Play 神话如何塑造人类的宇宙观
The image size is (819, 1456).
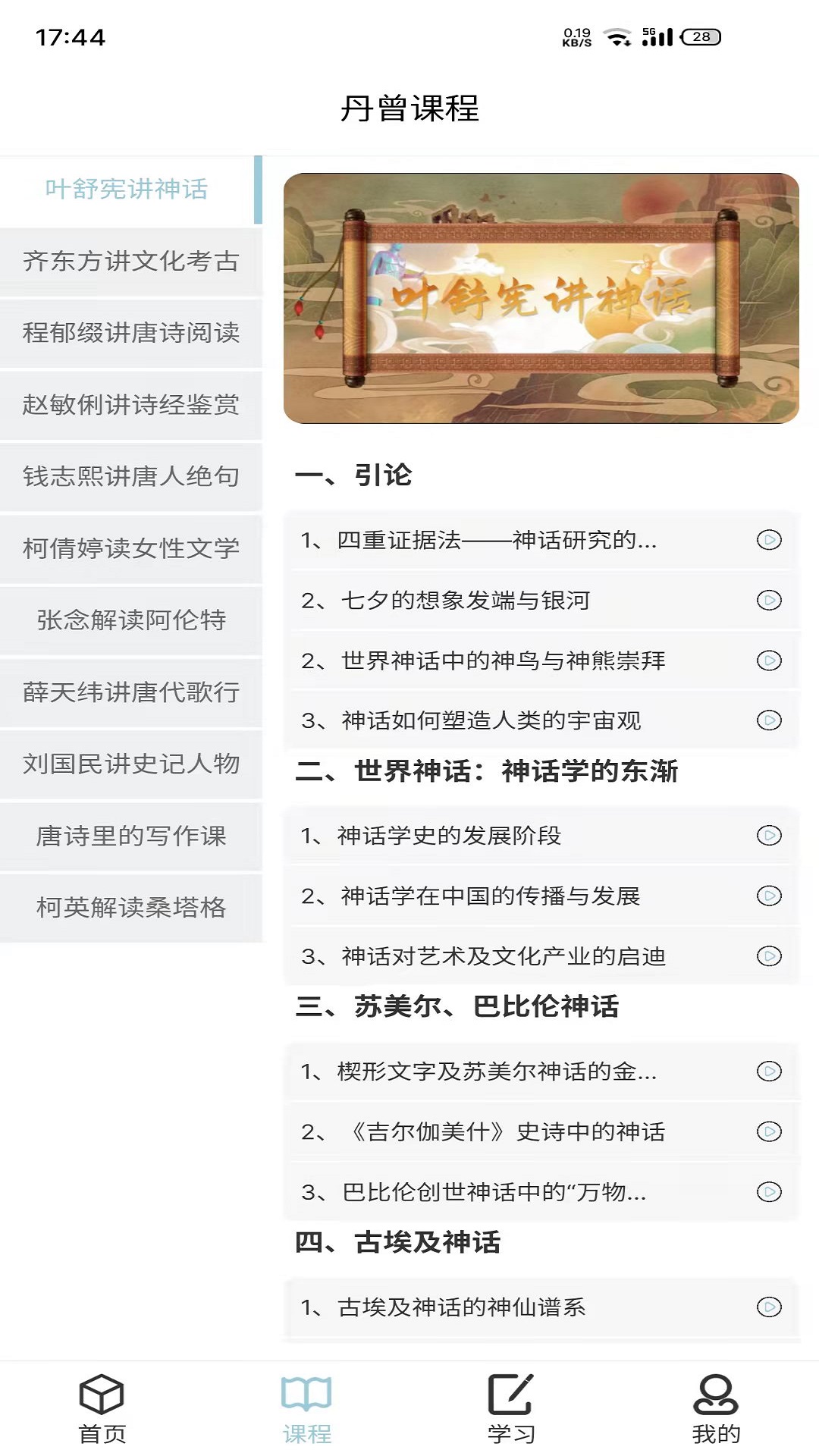pyautogui.click(x=541, y=720)
